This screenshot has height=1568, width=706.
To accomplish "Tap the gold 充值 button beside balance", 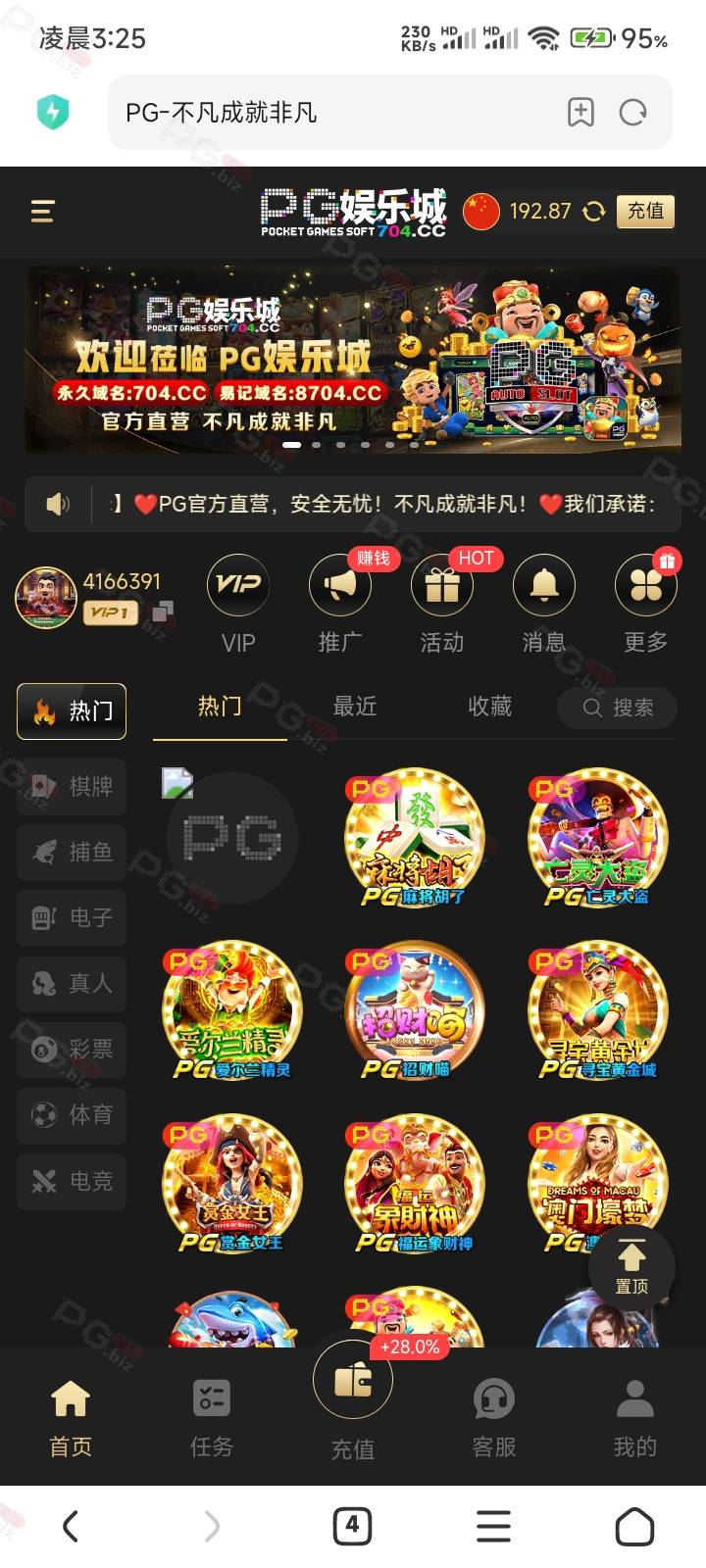I will 645,211.
